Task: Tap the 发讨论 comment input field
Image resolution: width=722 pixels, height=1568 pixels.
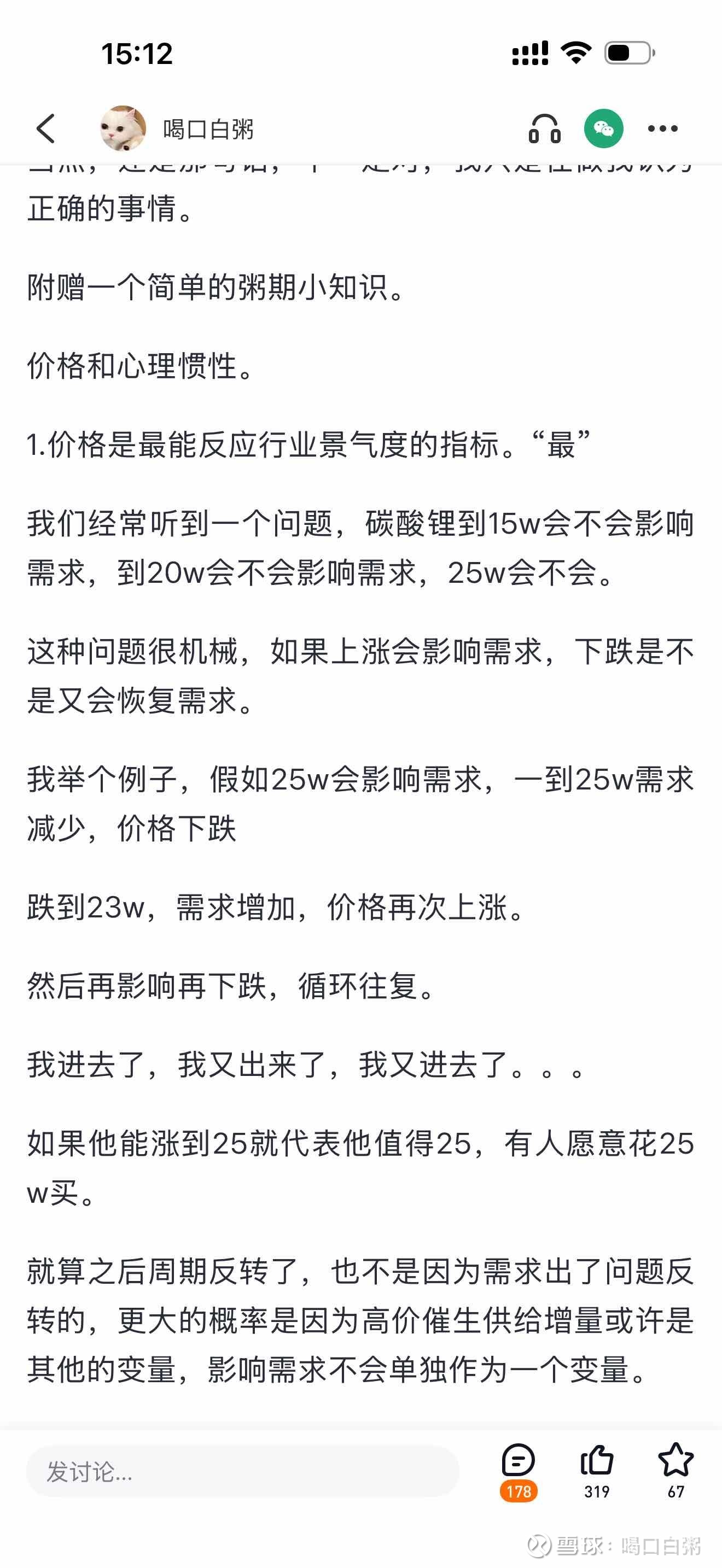Action: tap(242, 1471)
